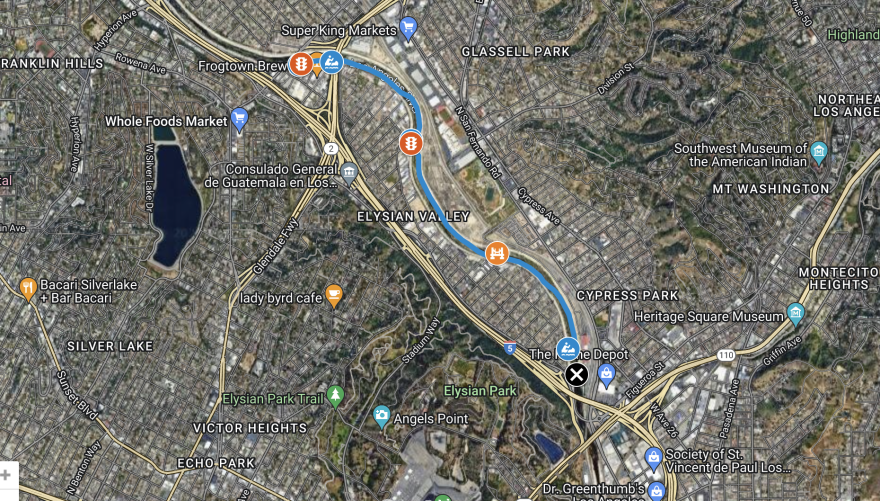
Task: Tap the blue kayak marker near Frogtown Brewery
Action: point(332,62)
